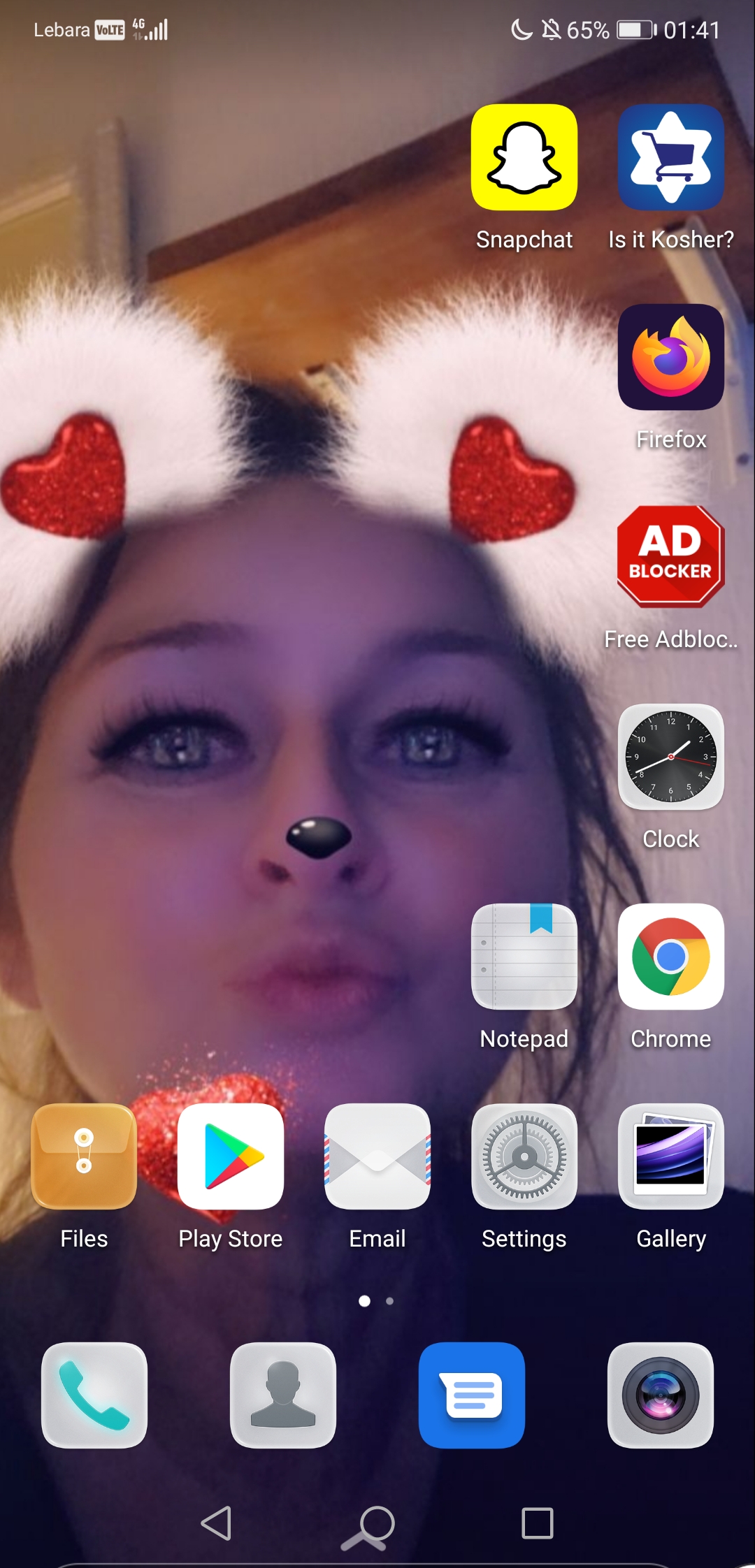
Task: Open the Gallery app
Action: 671,1156
